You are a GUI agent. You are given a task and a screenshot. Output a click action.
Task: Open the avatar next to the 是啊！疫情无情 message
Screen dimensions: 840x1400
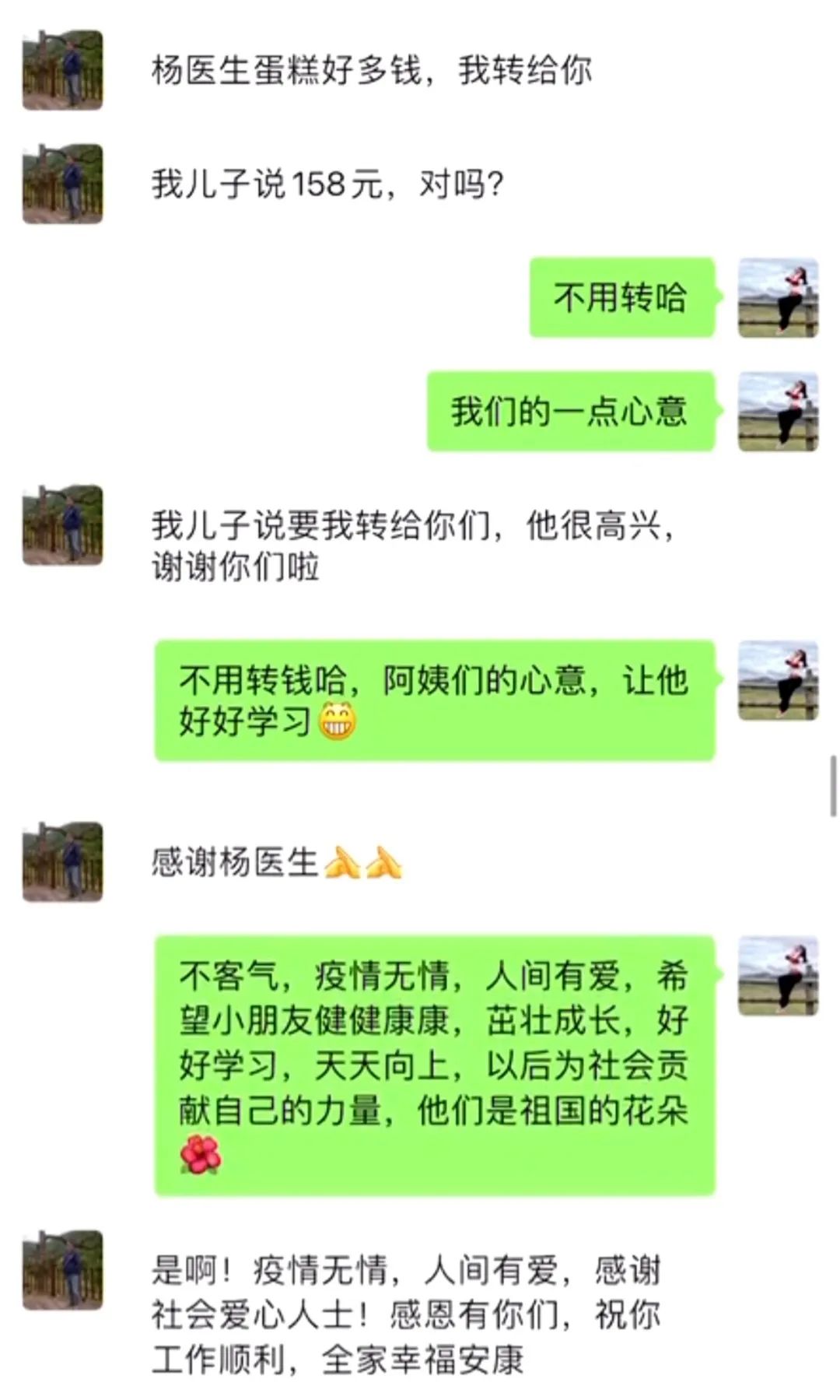tap(62, 1269)
